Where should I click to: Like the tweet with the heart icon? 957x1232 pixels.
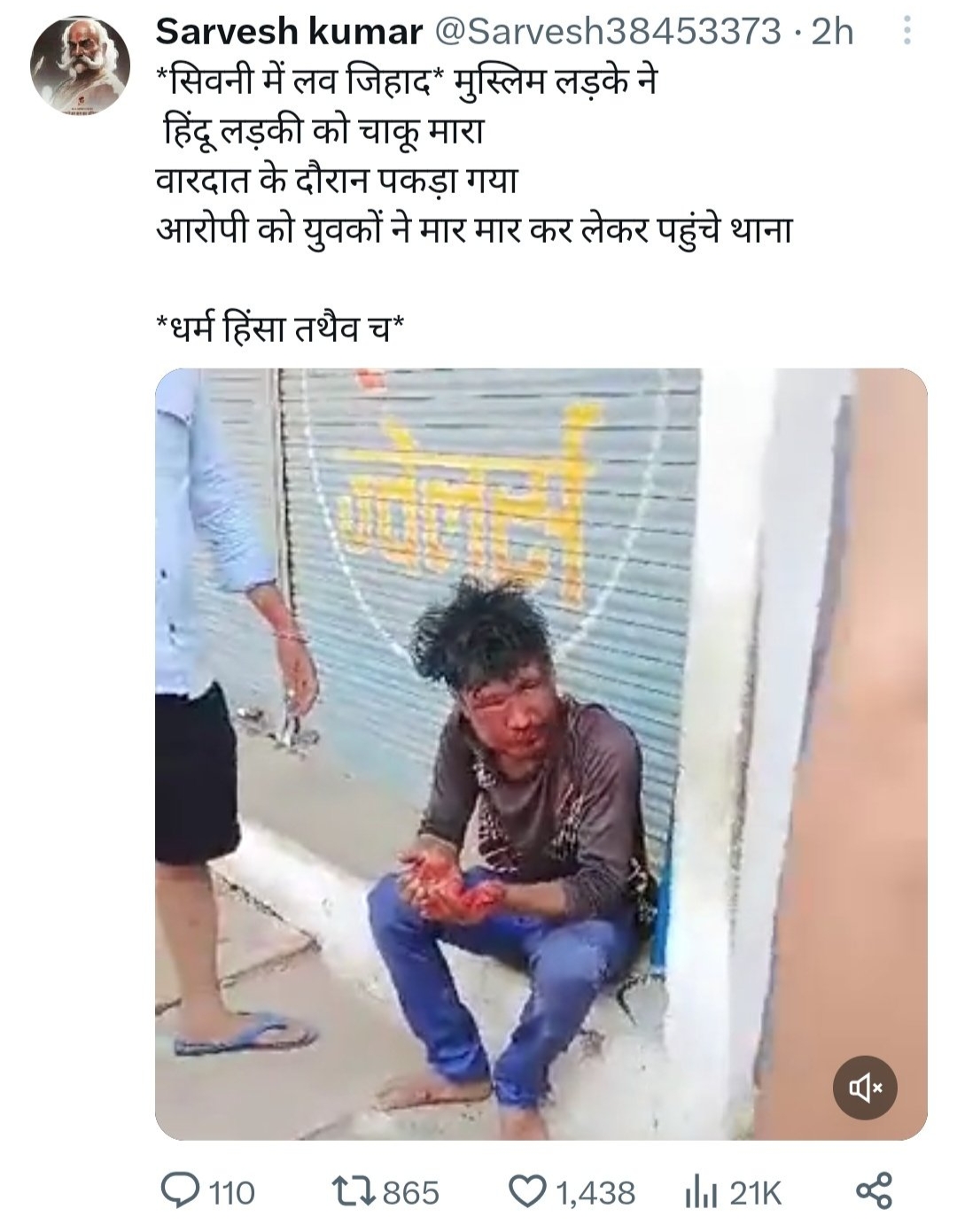[x=528, y=1191]
